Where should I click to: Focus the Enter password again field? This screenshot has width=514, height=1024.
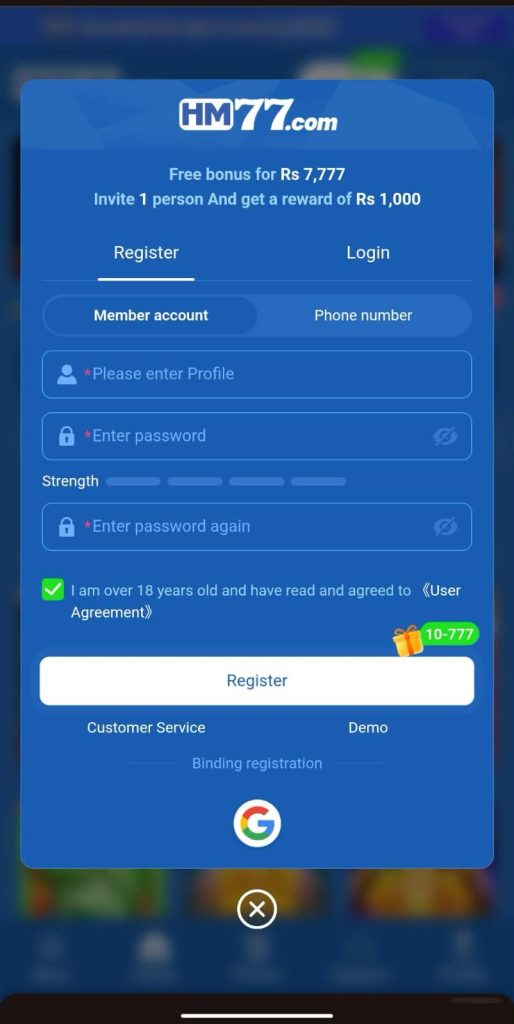pos(257,526)
